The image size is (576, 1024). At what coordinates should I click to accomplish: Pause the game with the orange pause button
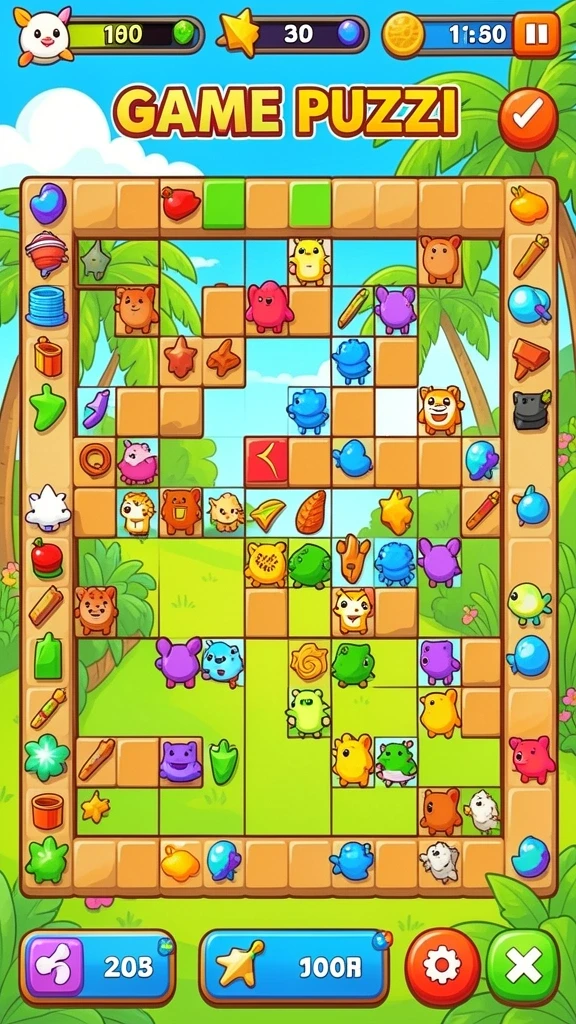(536, 35)
